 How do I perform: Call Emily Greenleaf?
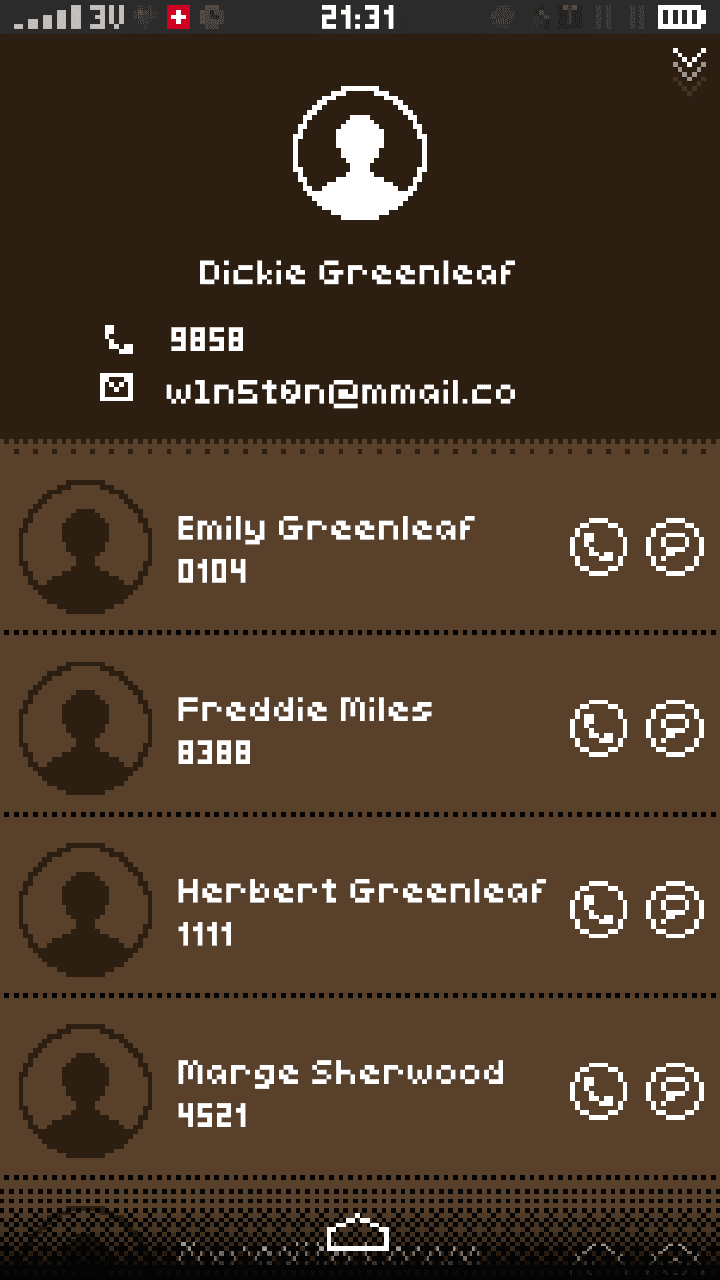[x=598, y=547]
